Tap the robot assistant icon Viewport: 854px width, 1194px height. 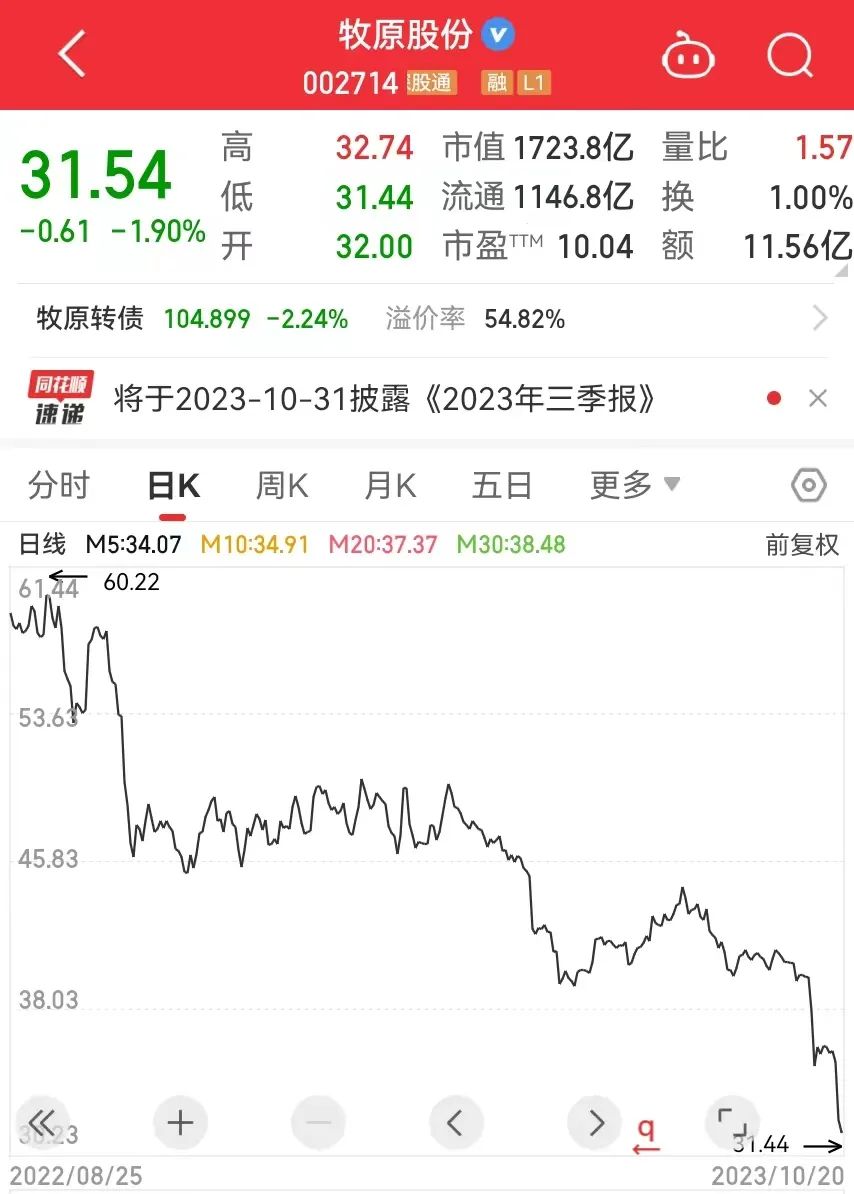coord(688,57)
